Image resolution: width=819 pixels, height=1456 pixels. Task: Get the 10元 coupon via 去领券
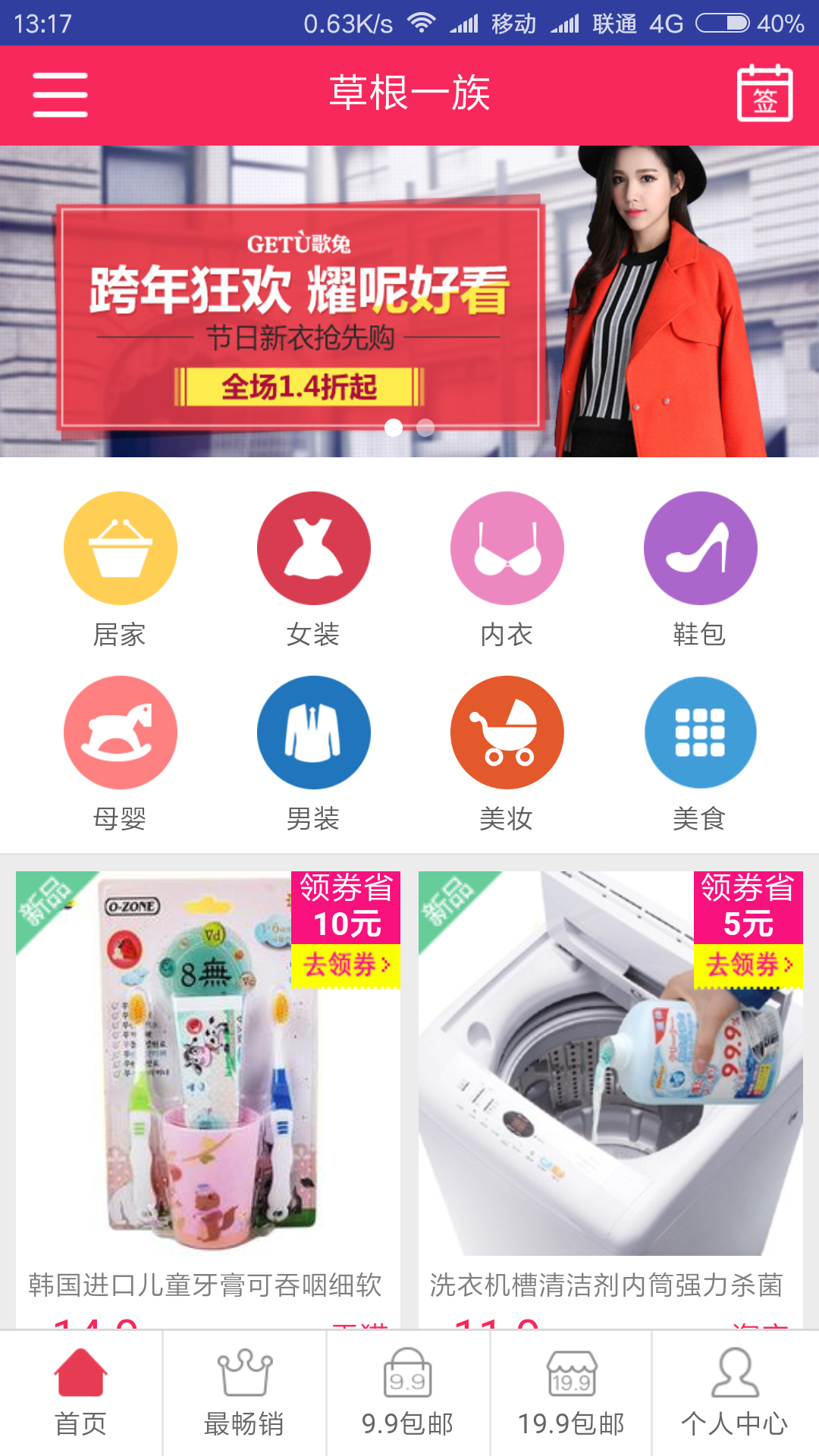[346, 965]
